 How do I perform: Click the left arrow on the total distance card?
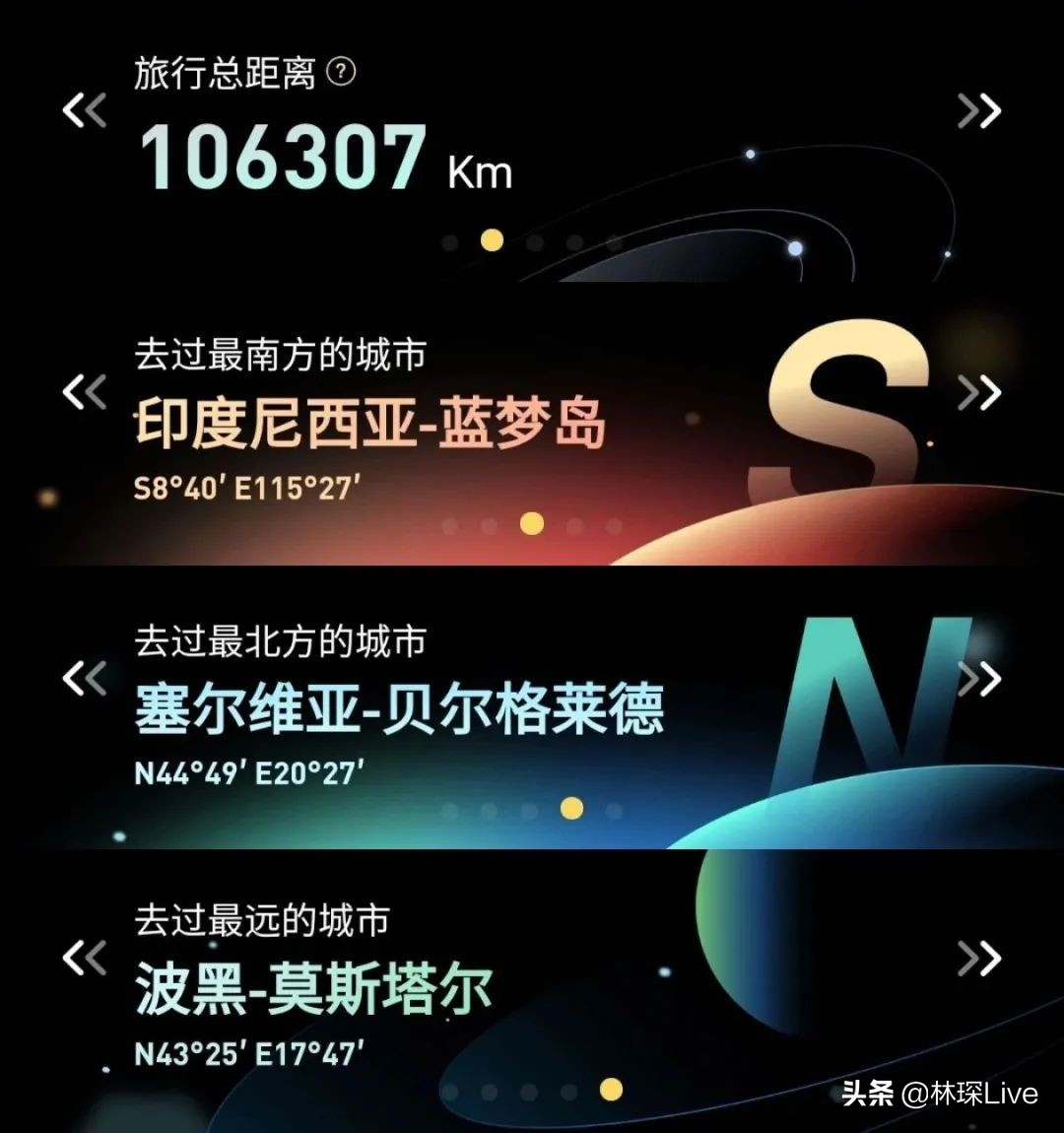[84, 110]
